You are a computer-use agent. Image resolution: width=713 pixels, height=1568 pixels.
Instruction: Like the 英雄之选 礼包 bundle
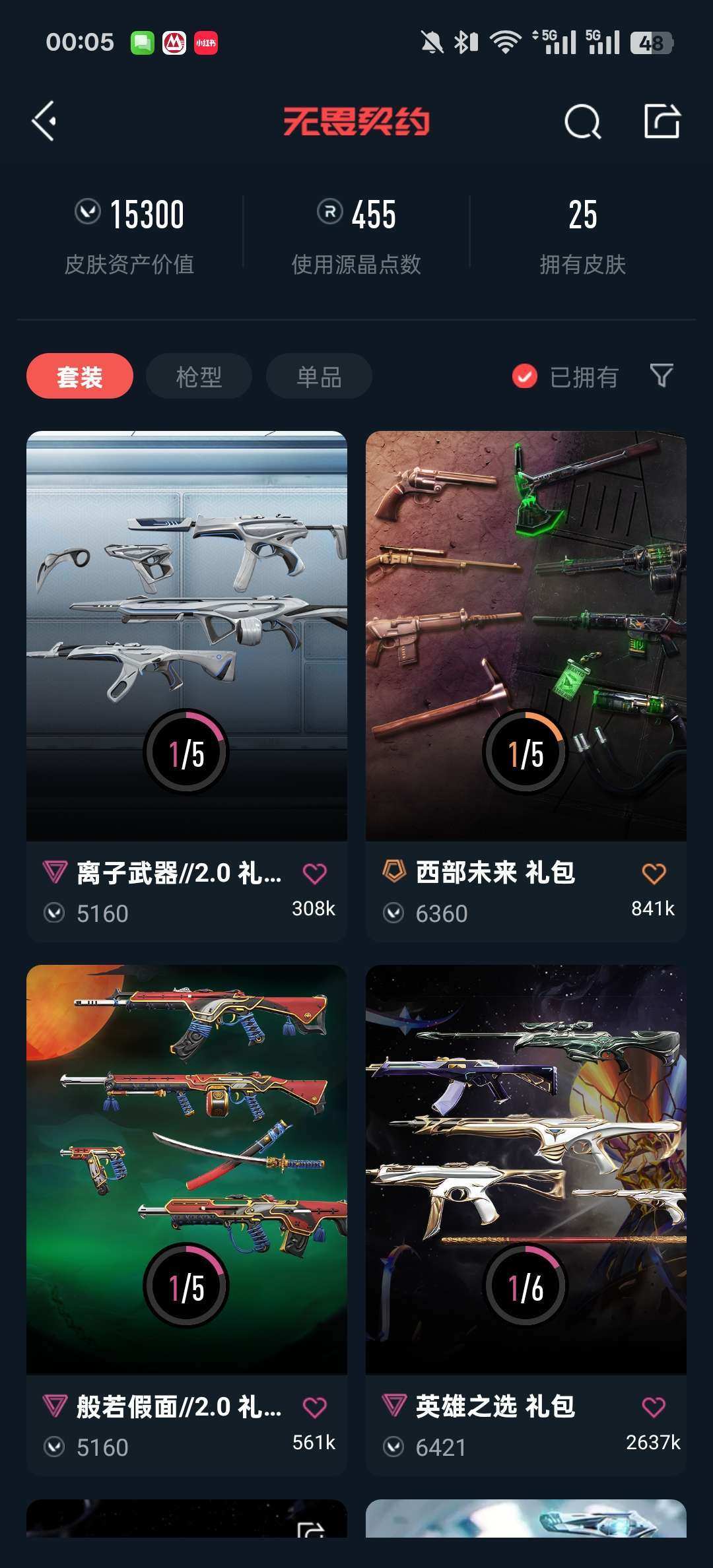(654, 1408)
